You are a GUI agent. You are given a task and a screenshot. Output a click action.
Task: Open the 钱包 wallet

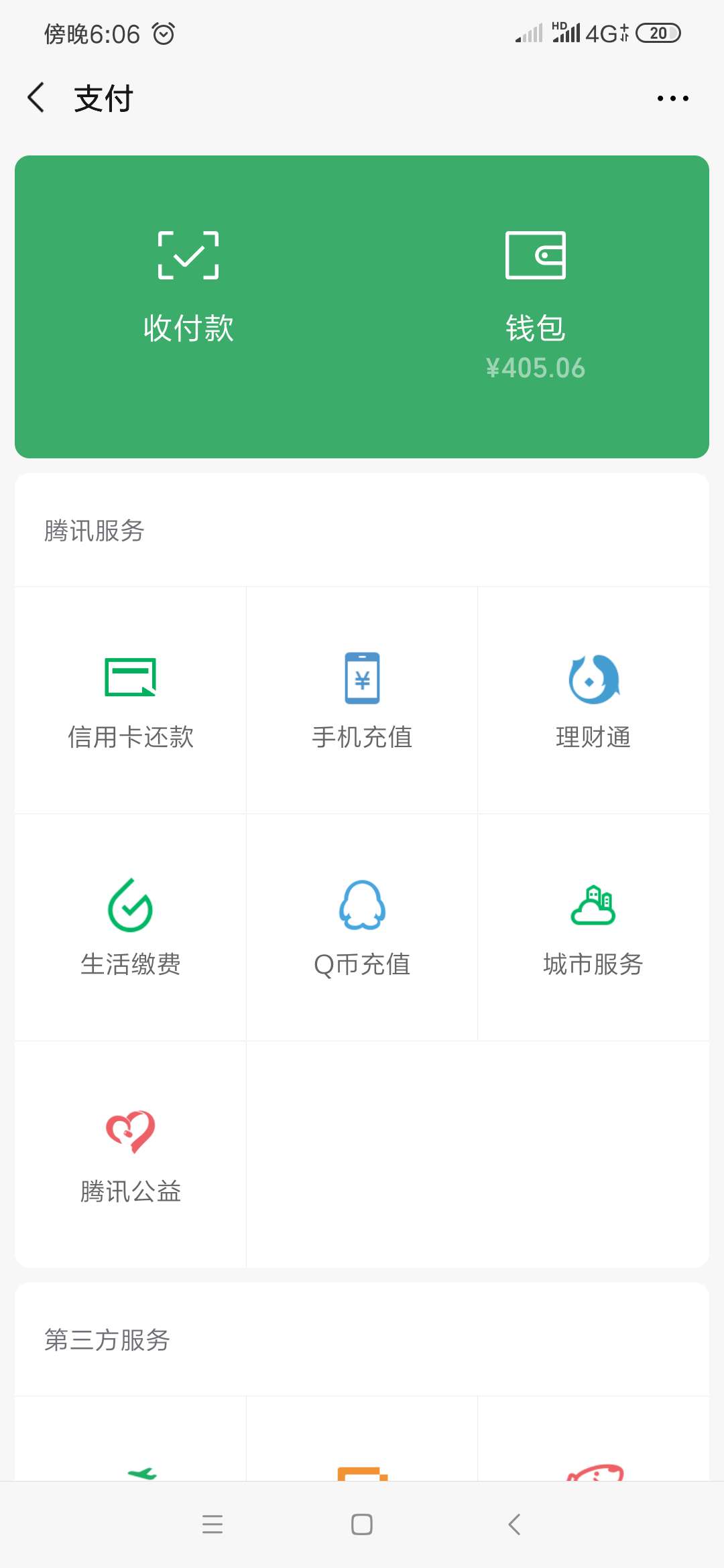click(536, 306)
